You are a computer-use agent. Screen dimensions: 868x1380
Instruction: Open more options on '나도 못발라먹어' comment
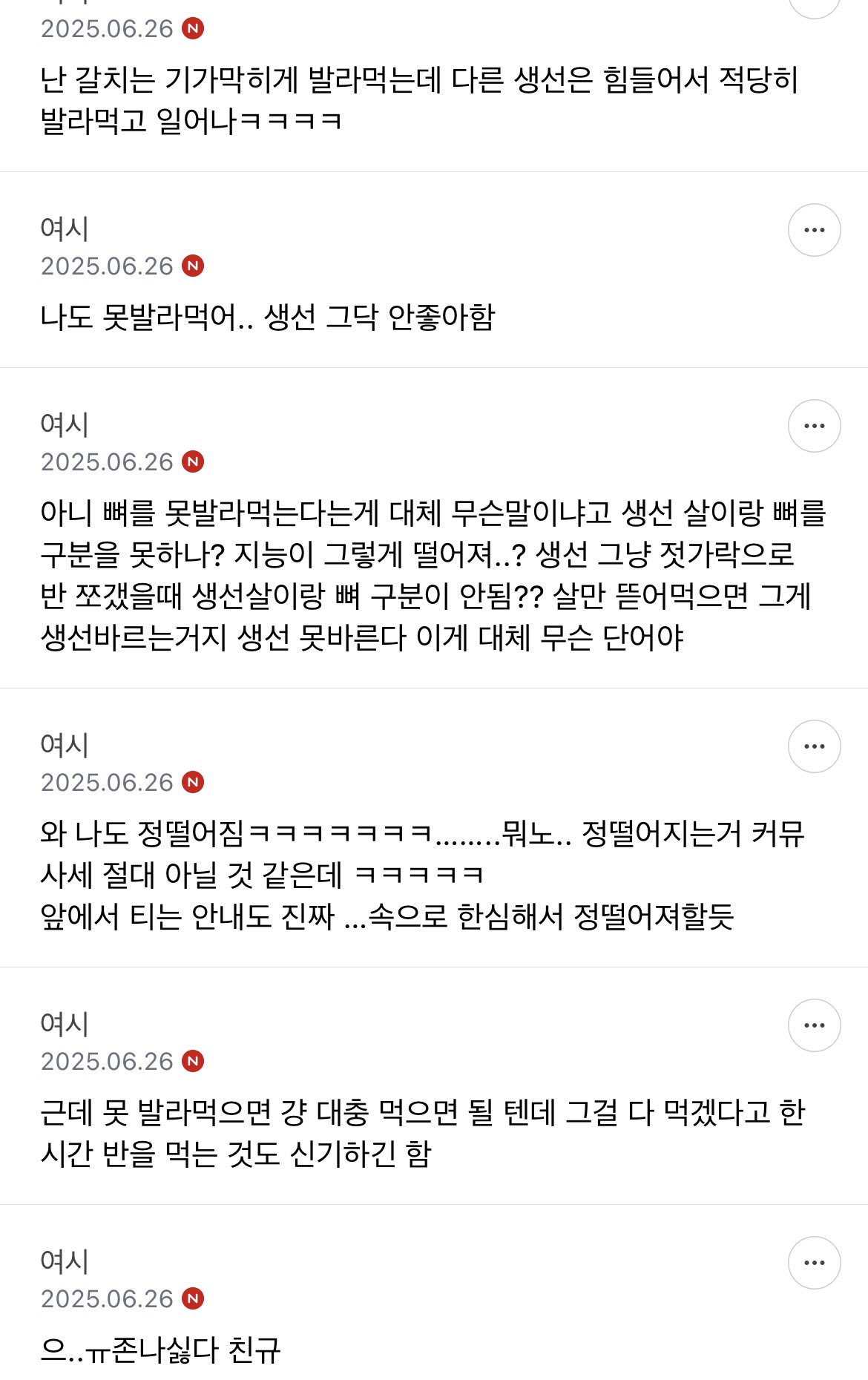pos(814,230)
